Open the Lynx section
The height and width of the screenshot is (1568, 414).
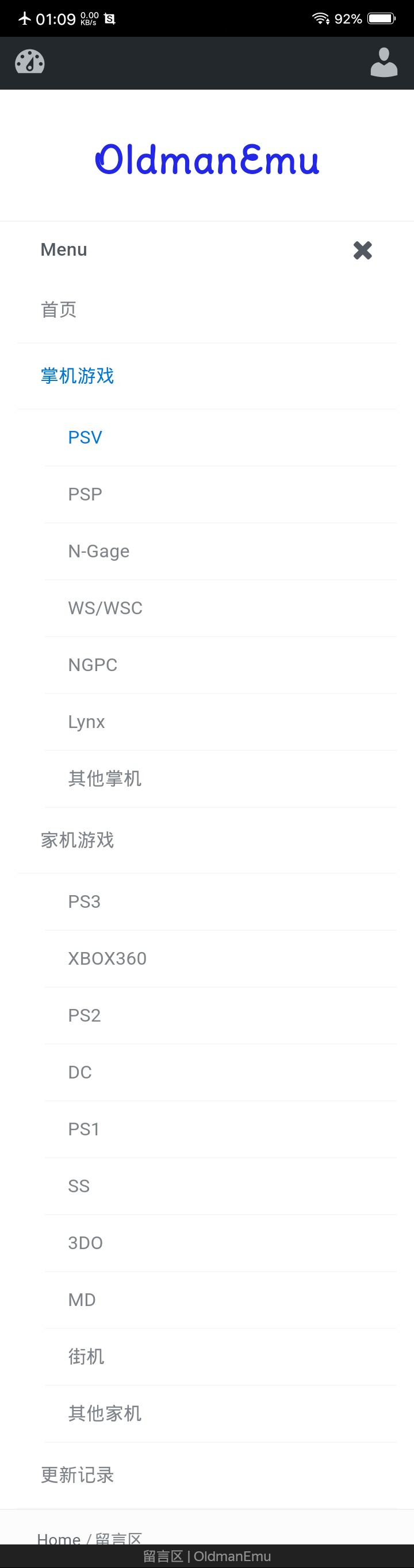pos(86,722)
